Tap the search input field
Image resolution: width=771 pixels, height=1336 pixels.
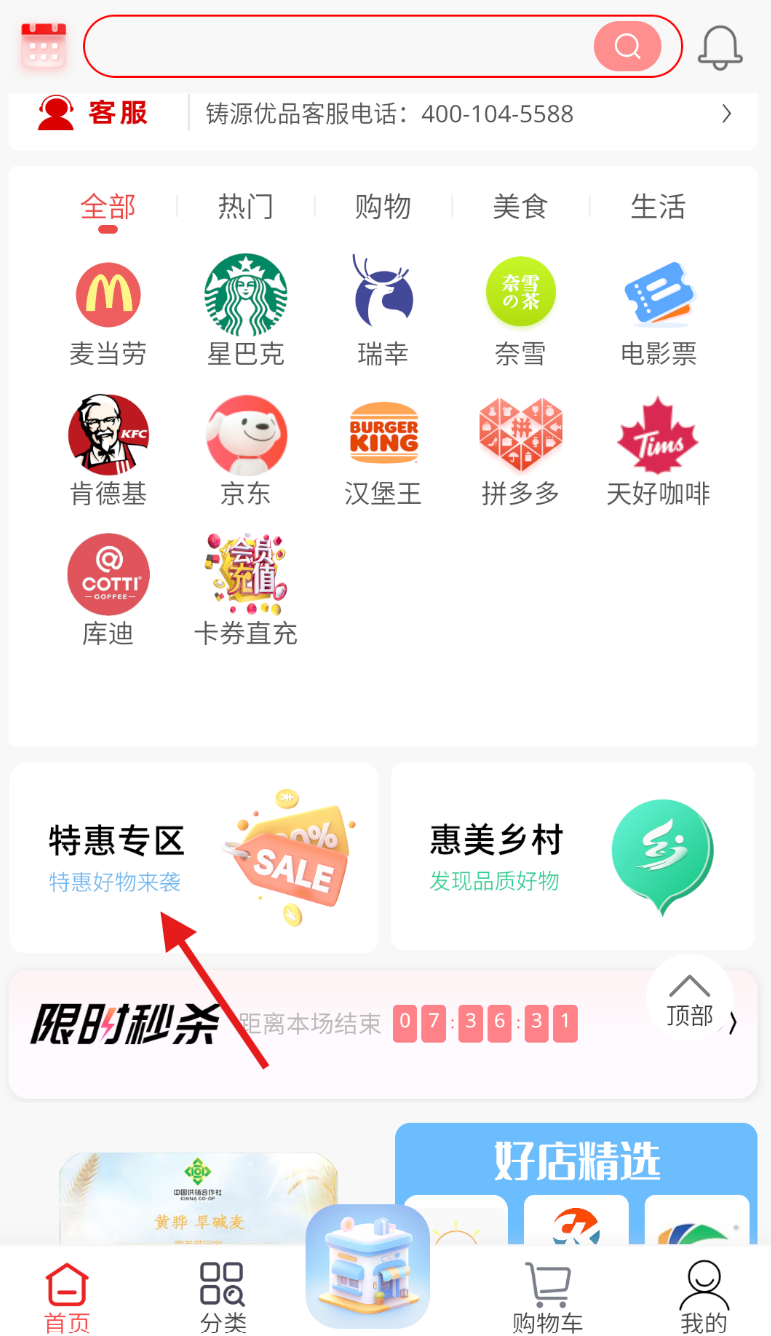click(340, 46)
